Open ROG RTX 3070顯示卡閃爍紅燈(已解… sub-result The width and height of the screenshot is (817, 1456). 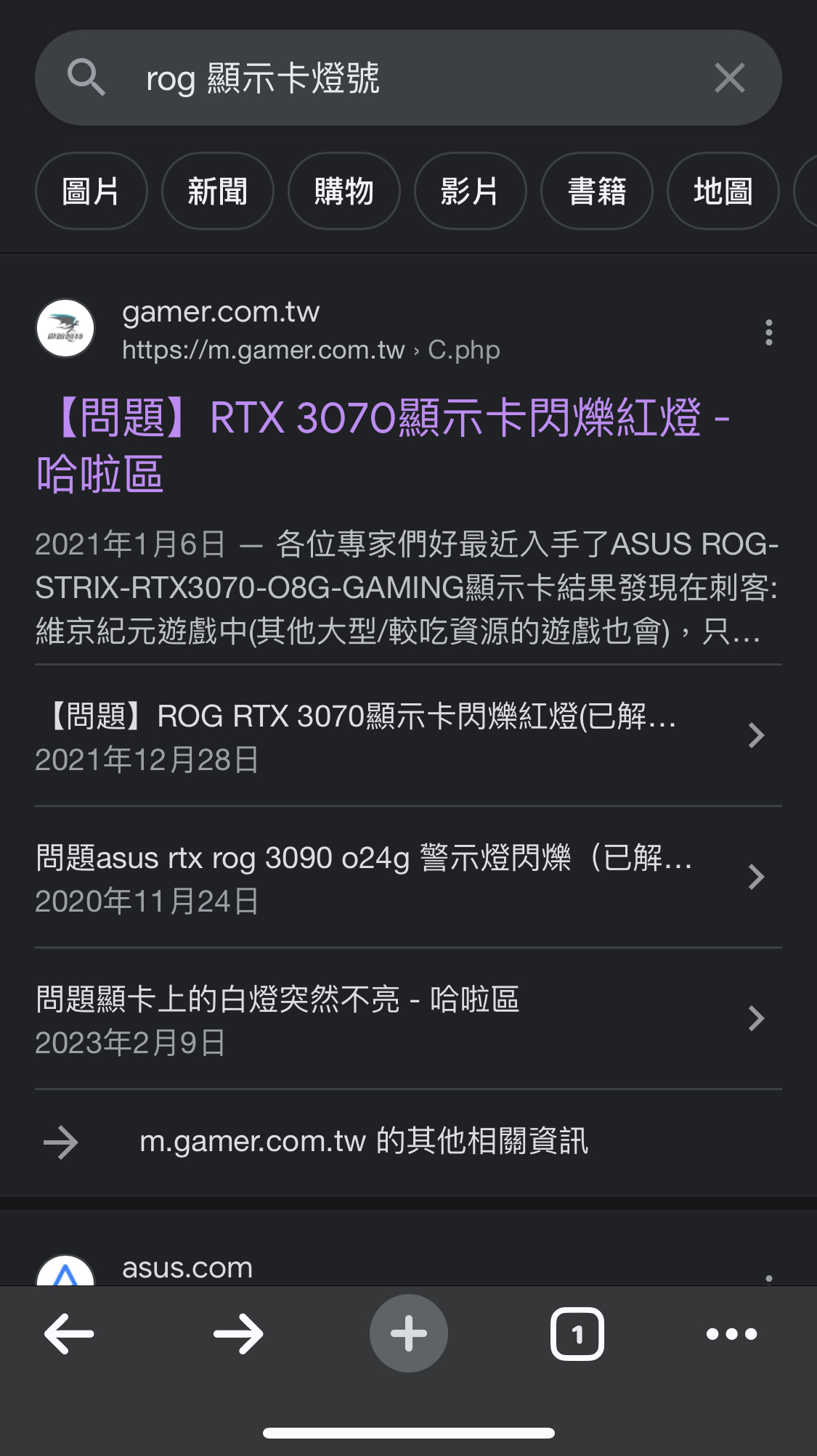(x=408, y=736)
